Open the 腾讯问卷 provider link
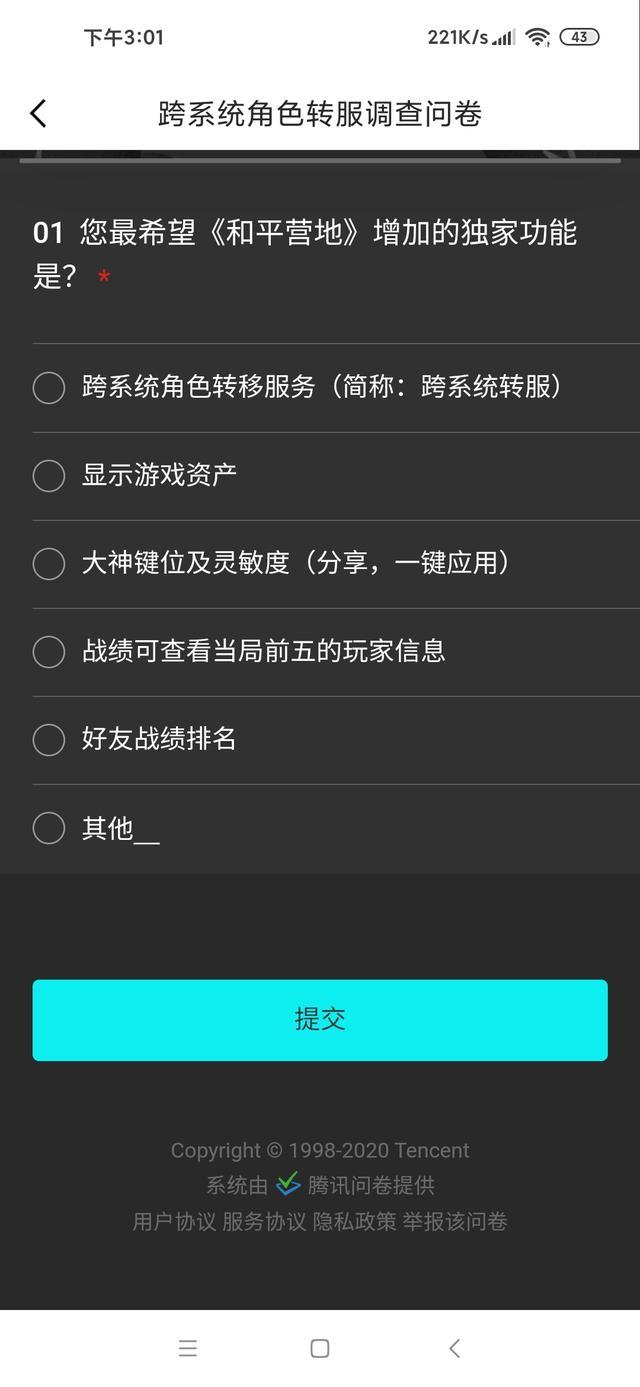The width and height of the screenshot is (640, 1387). pyautogui.click(x=370, y=1186)
